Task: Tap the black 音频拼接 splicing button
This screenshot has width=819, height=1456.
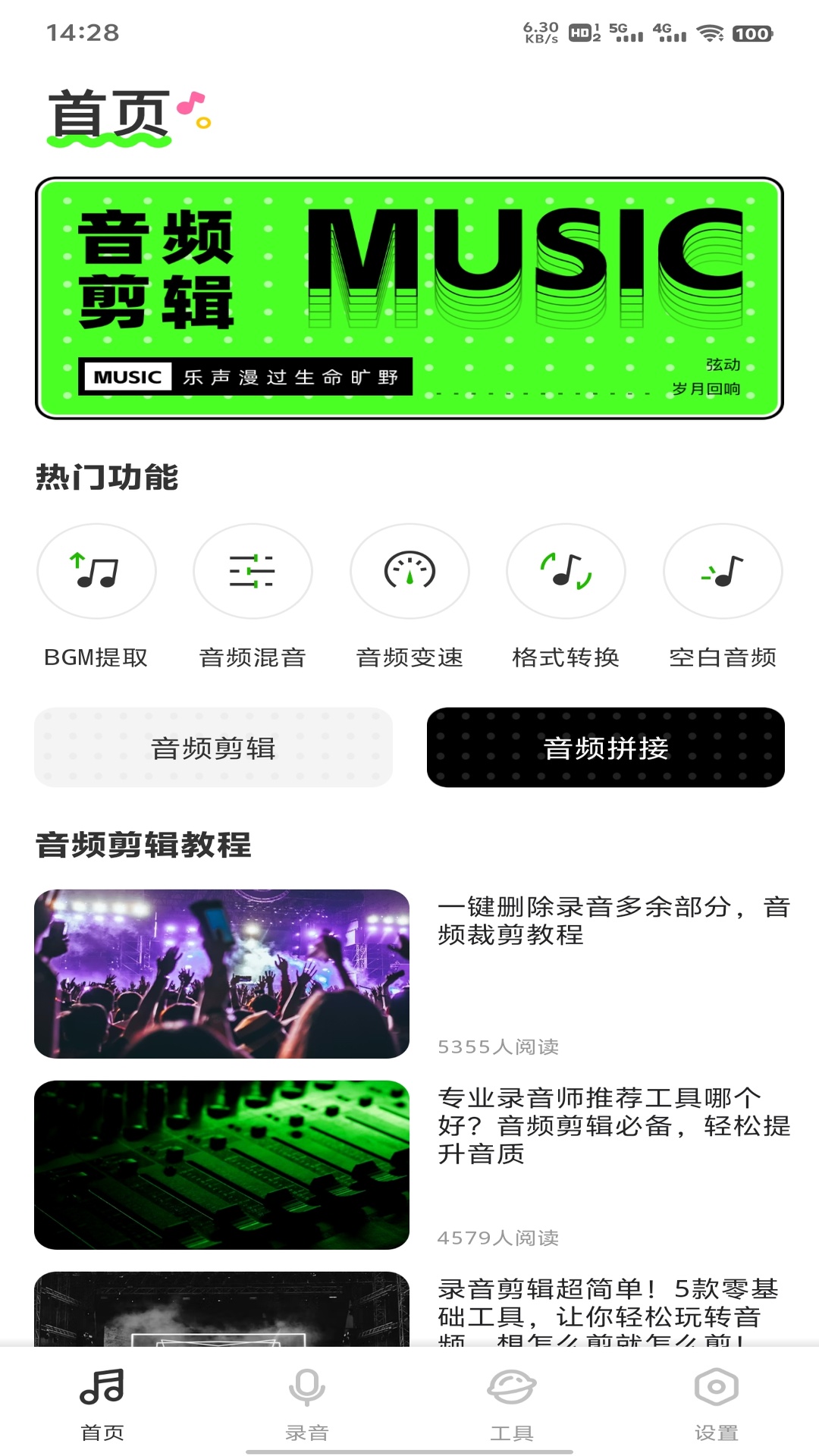Action: [604, 747]
